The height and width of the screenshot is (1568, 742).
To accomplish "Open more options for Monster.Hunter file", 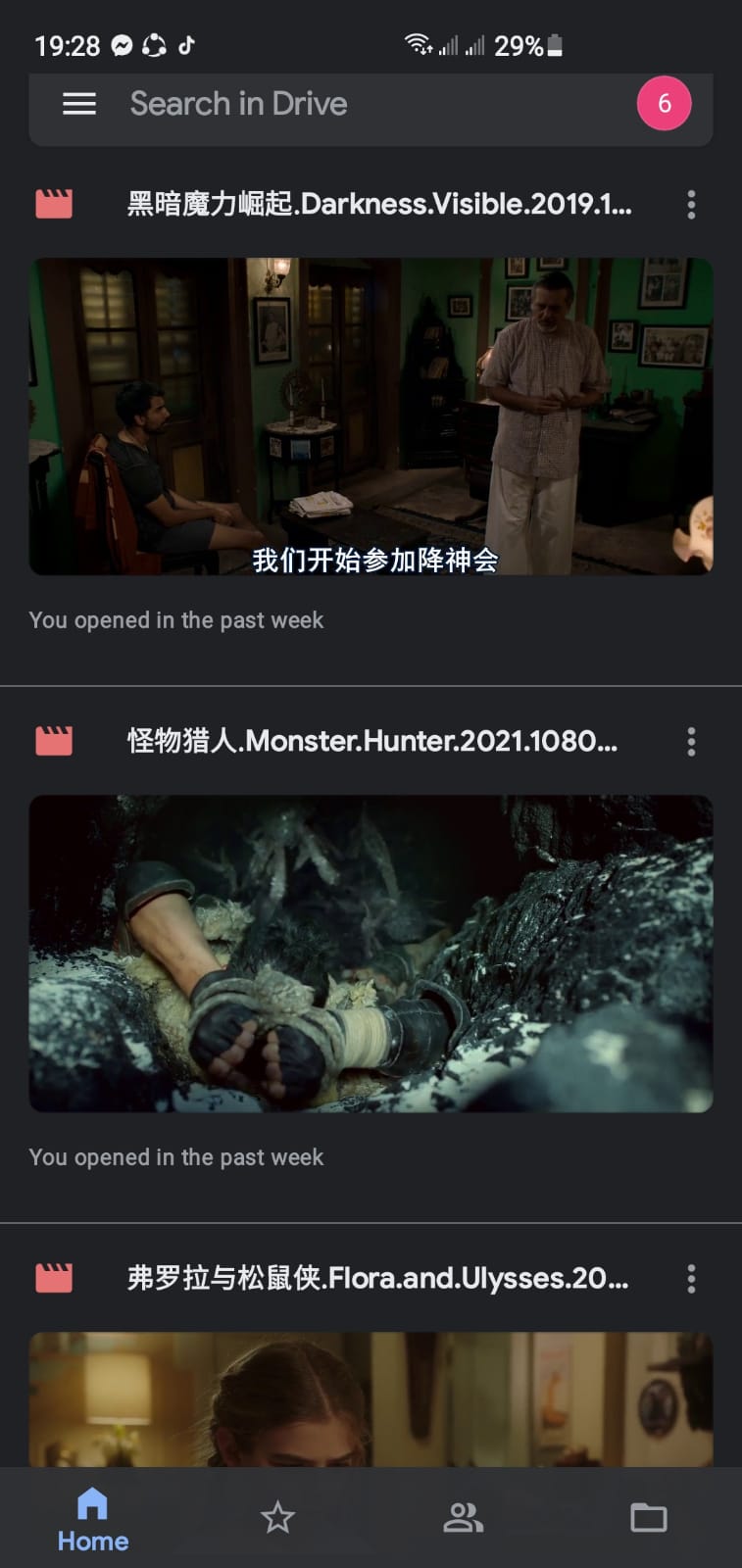I will [x=691, y=742].
